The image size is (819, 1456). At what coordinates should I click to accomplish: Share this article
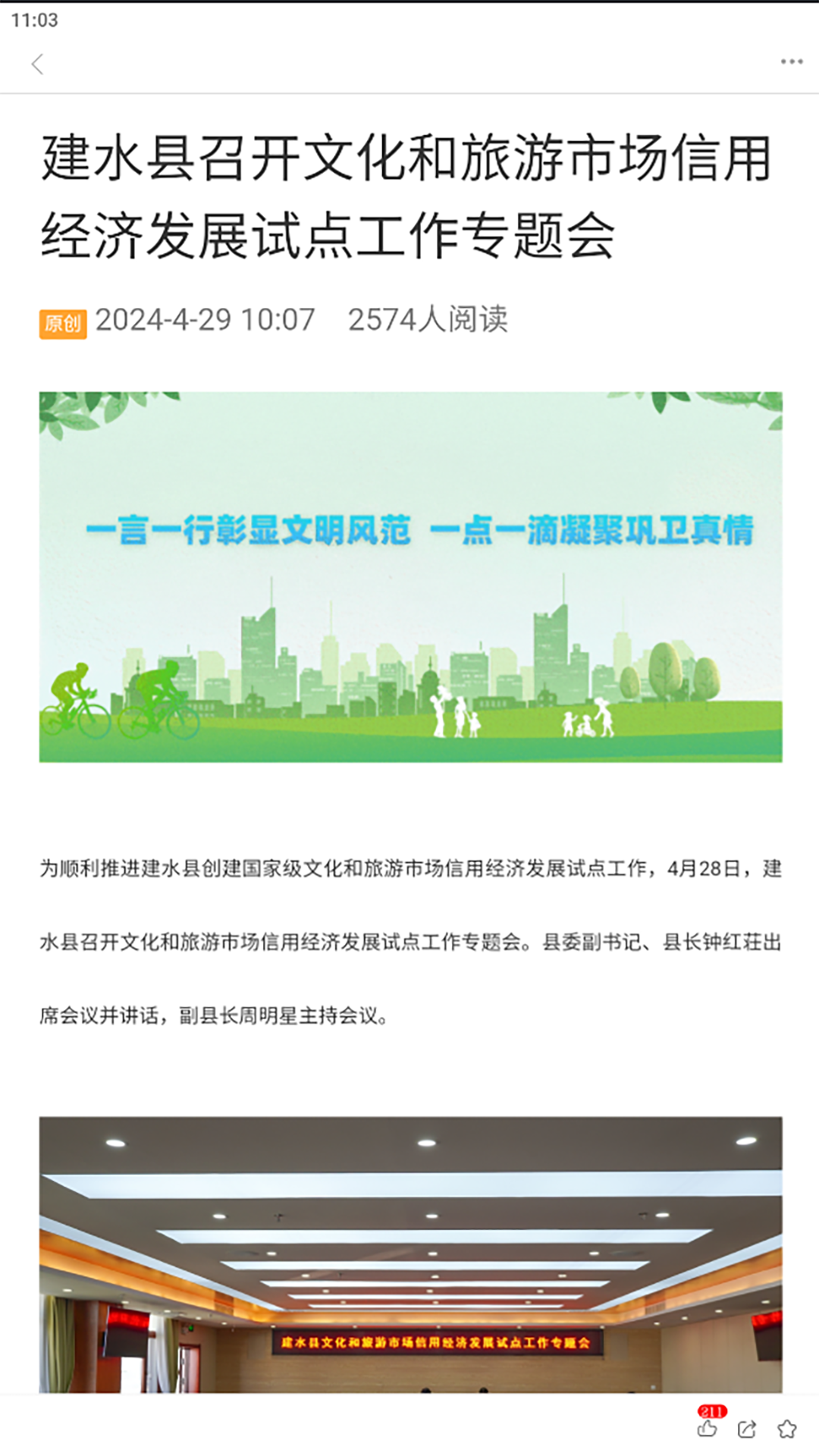(747, 1429)
